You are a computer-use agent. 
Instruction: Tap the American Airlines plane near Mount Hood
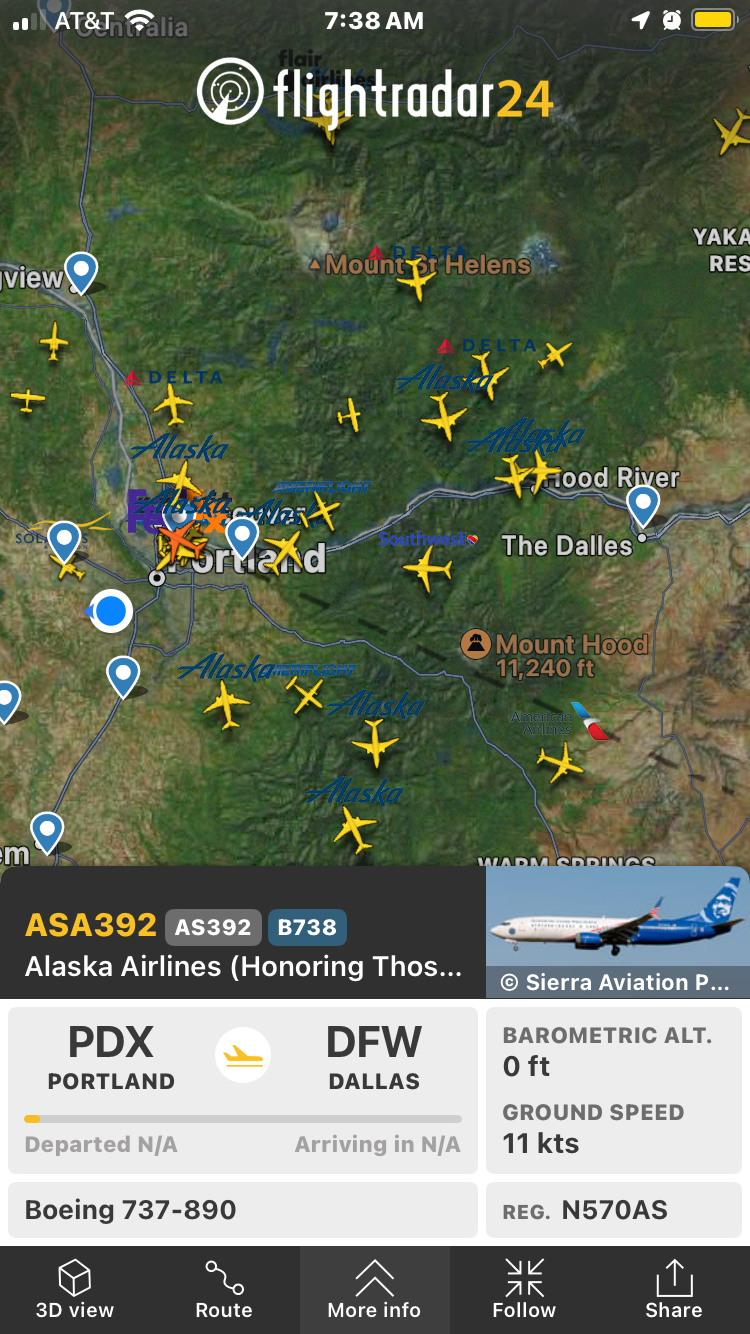click(x=560, y=763)
